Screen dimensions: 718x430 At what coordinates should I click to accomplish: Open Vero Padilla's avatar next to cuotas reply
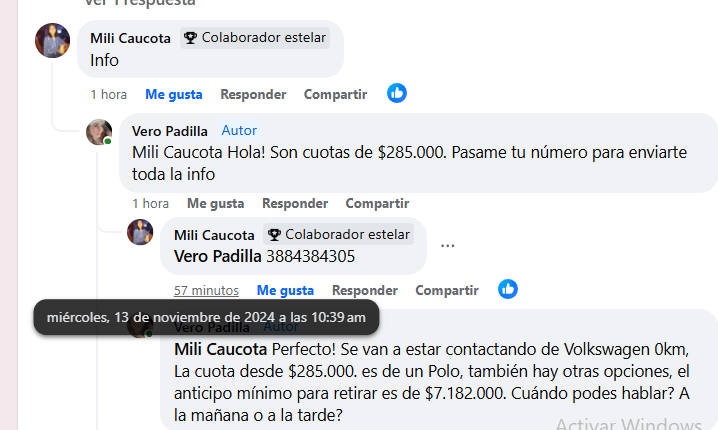click(x=99, y=133)
